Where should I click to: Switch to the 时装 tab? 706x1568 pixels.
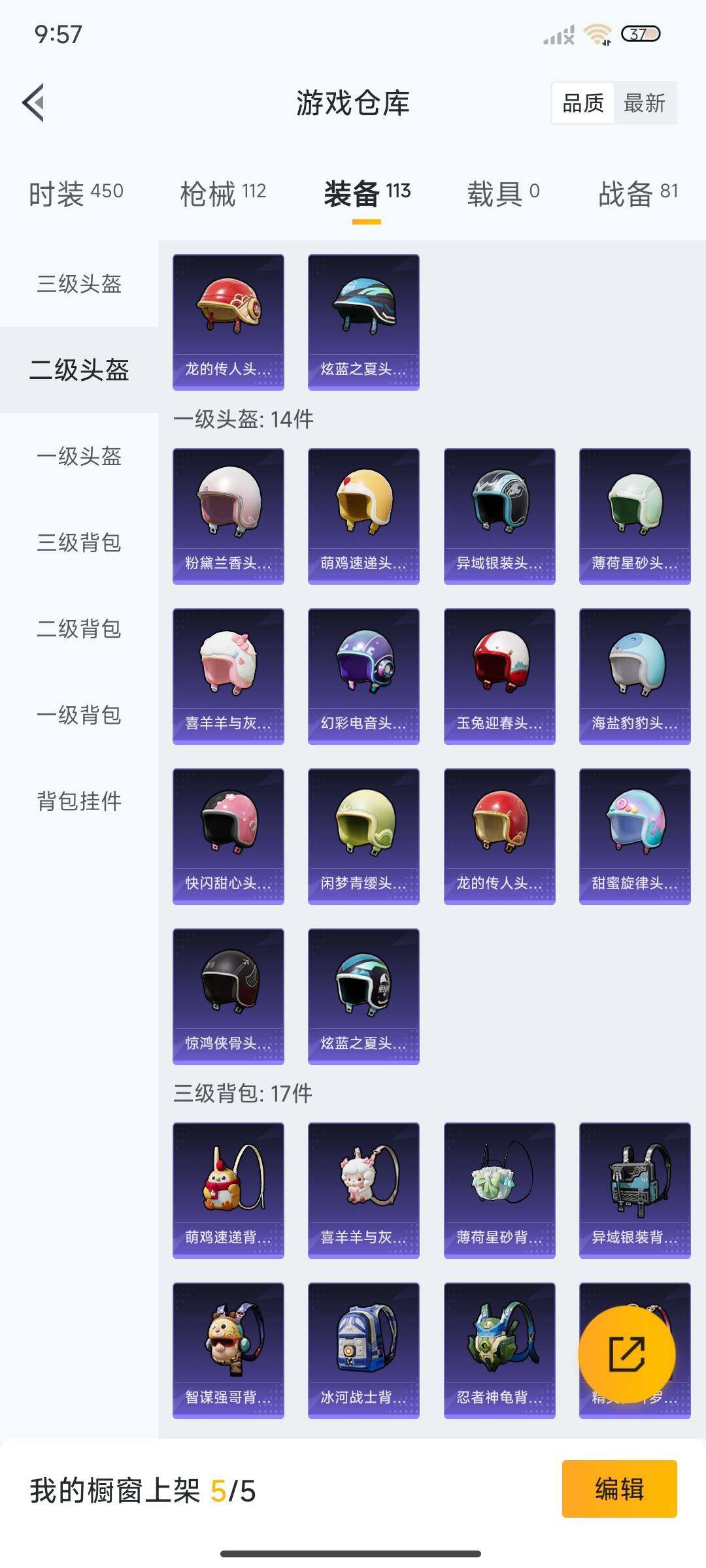(76, 193)
